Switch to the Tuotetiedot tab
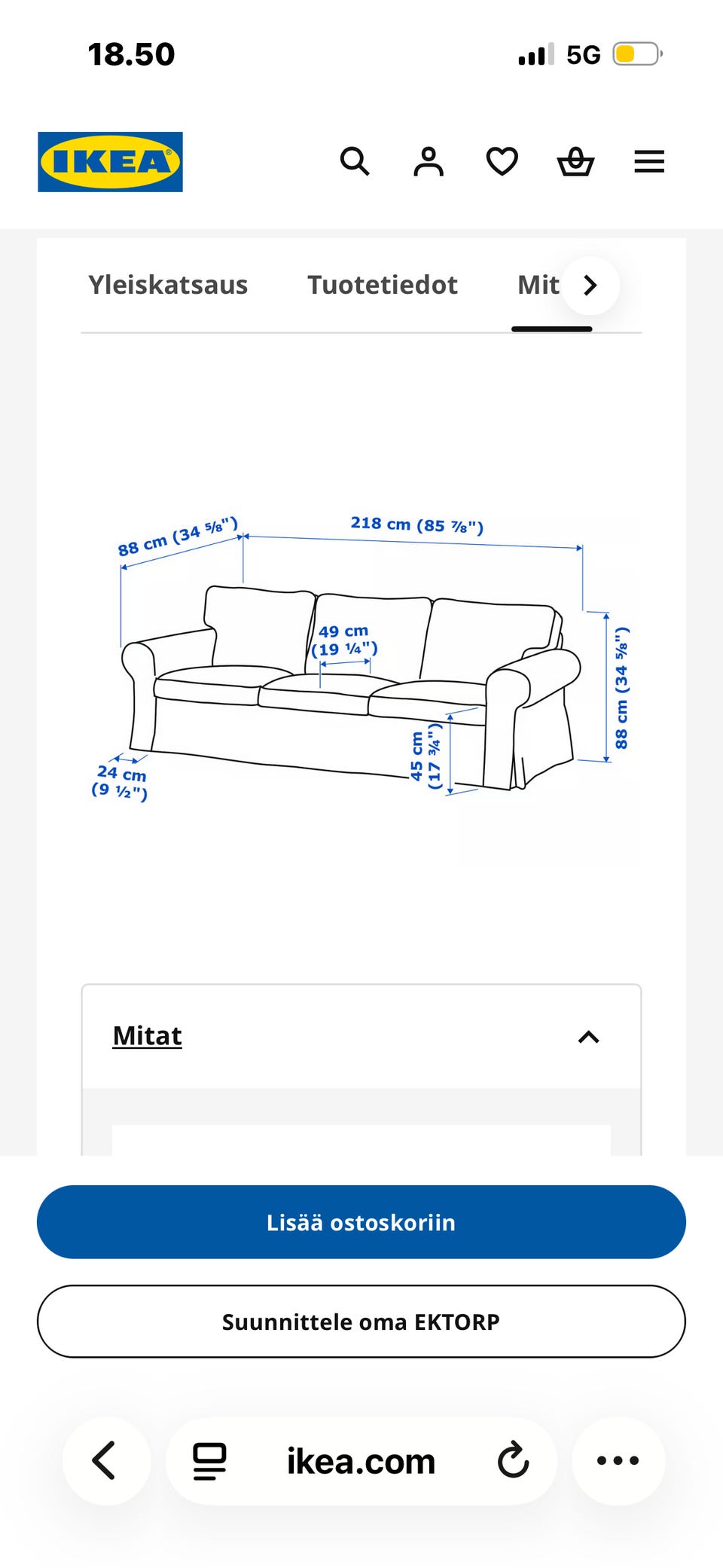The width and height of the screenshot is (723, 1568). (383, 285)
